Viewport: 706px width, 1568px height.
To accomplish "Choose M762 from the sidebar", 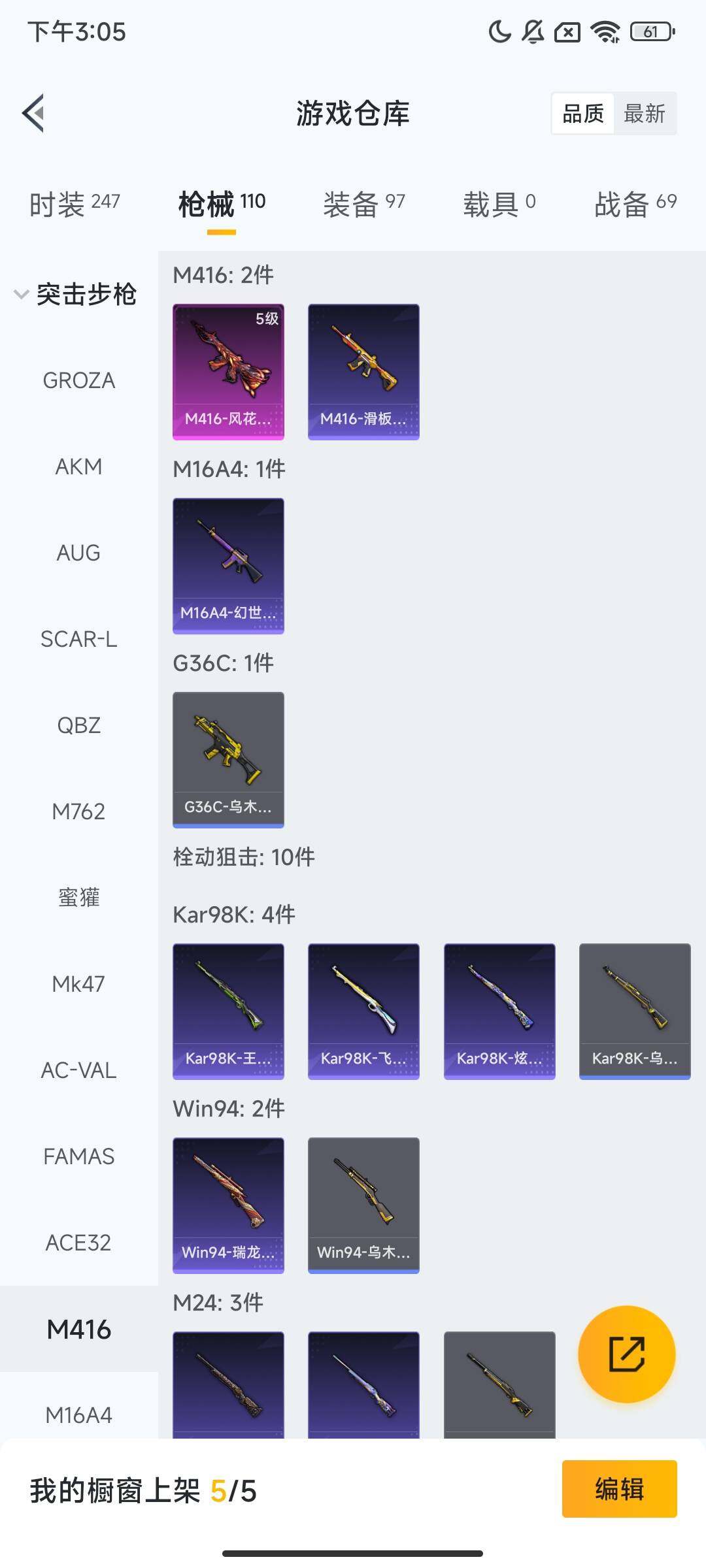I will click(78, 811).
